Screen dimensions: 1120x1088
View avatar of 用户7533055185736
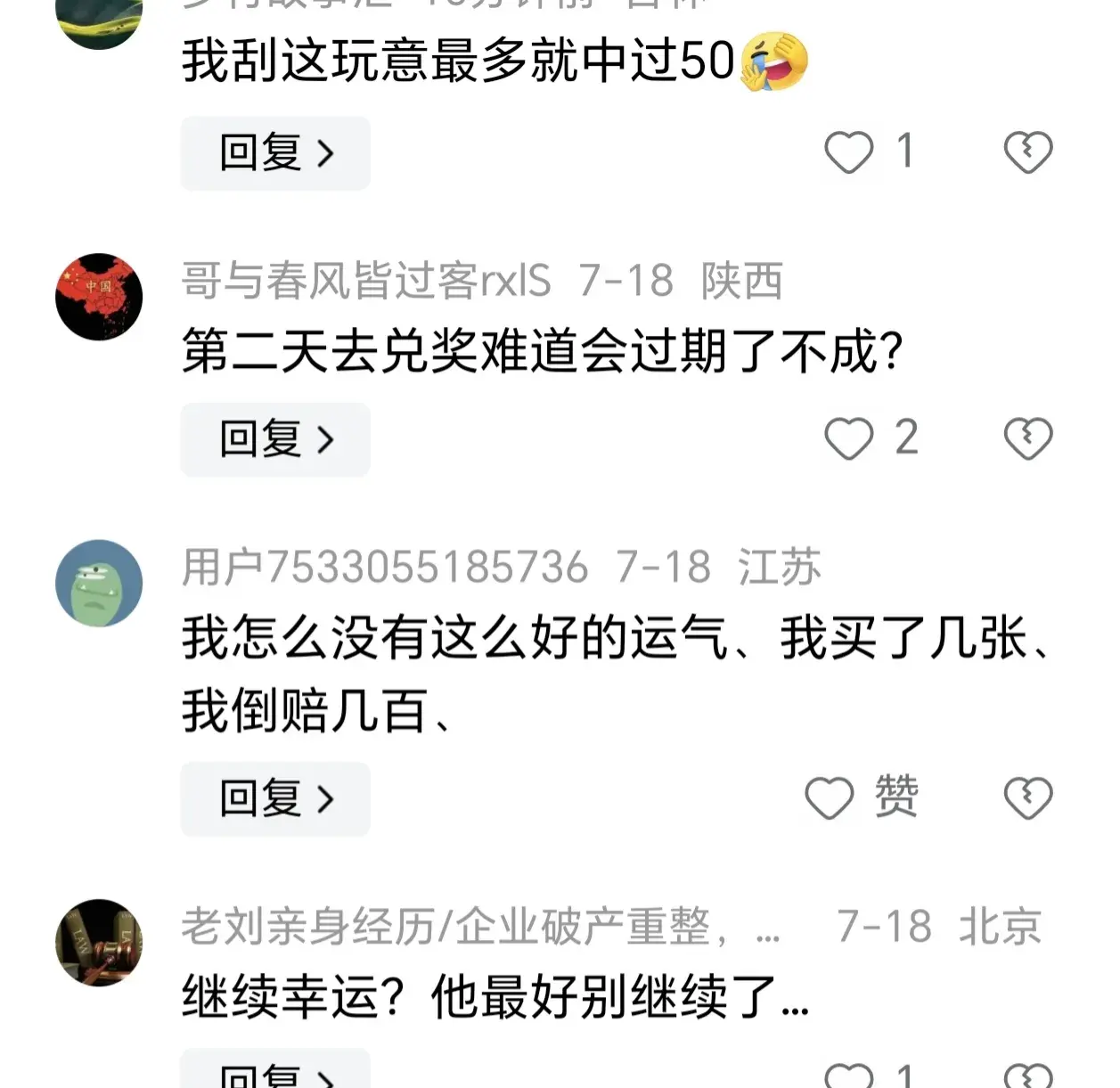(x=99, y=583)
